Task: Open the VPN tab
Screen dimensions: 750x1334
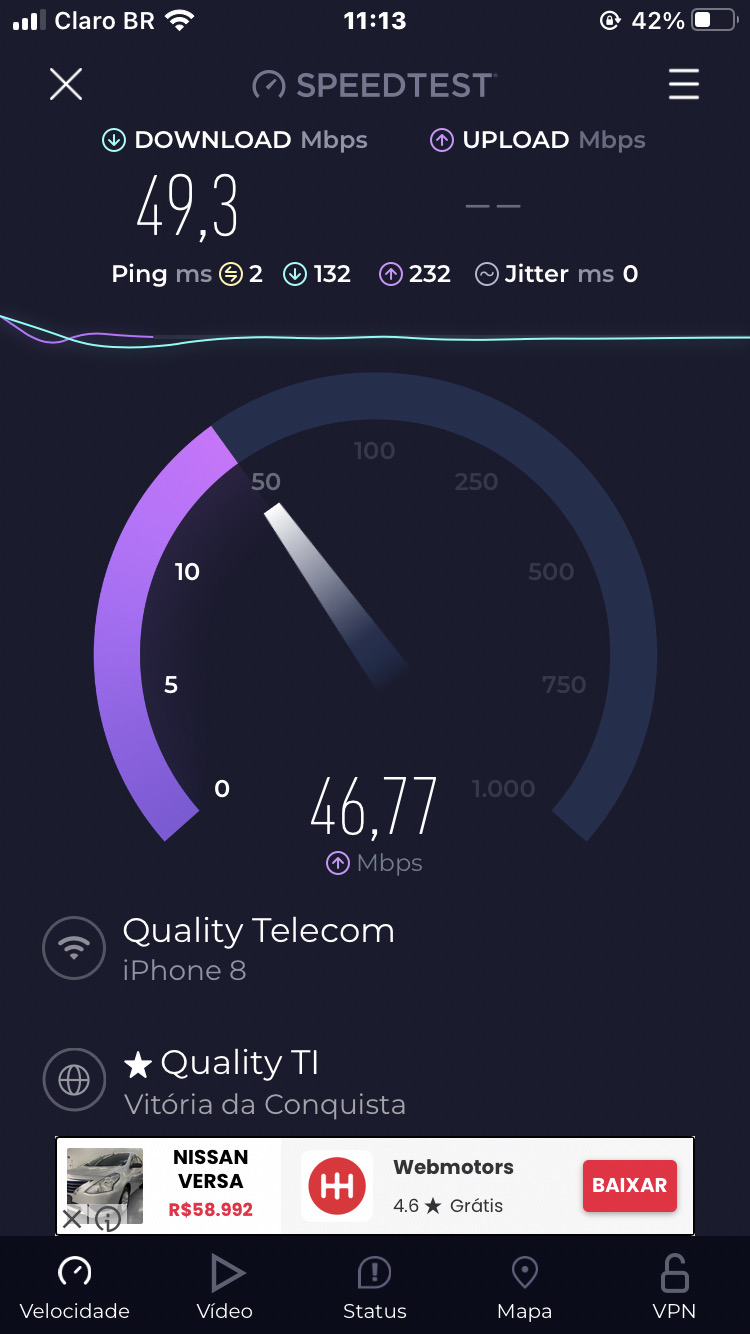Action: pyautogui.click(x=674, y=1288)
